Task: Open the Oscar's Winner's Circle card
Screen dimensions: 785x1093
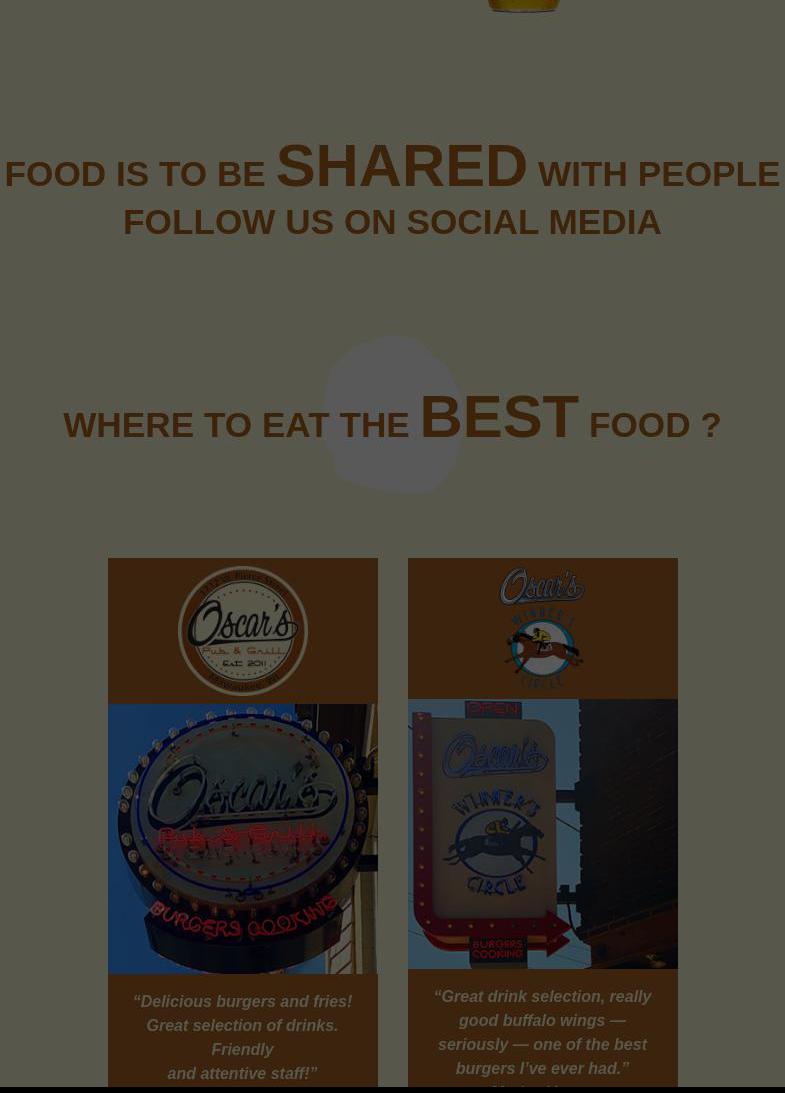Action: point(542,833)
